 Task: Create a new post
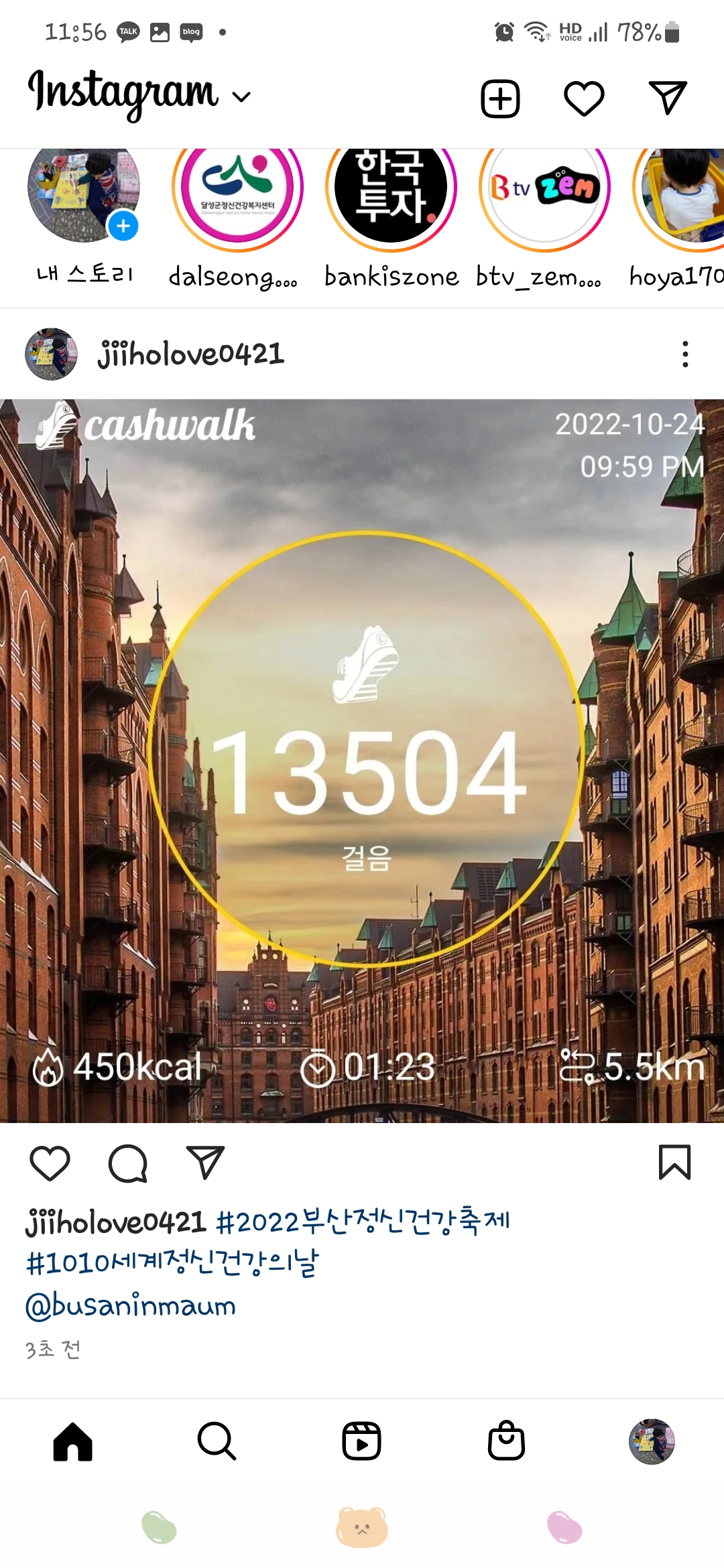click(500, 99)
